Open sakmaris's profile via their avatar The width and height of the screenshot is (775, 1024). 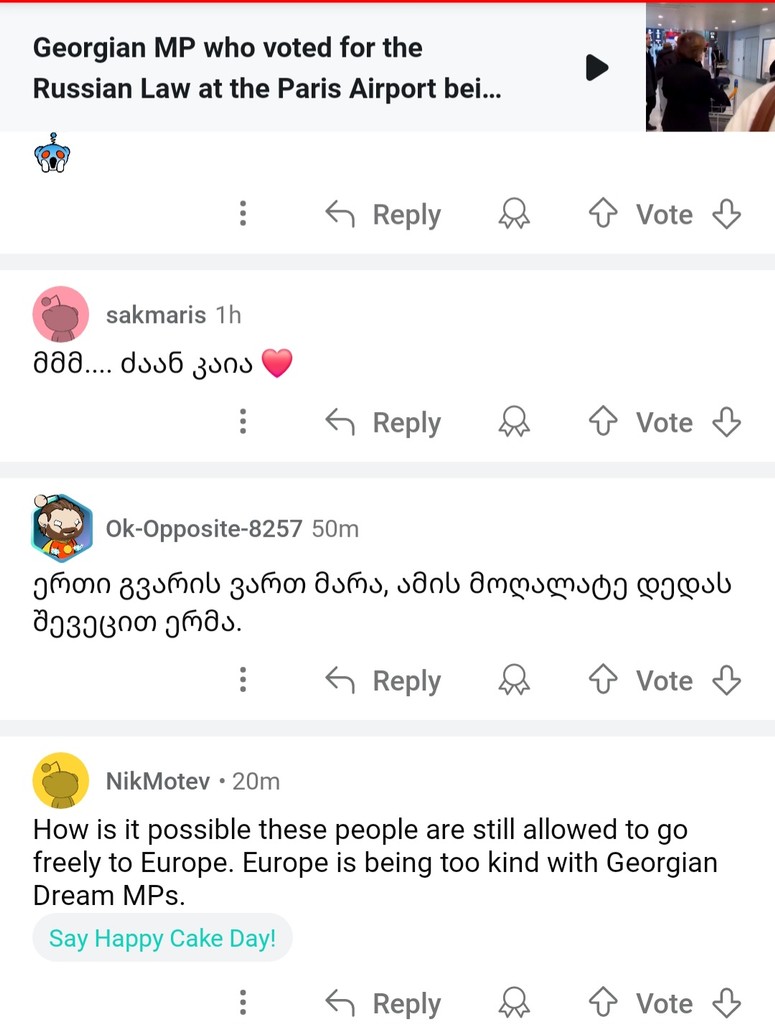(x=61, y=314)
